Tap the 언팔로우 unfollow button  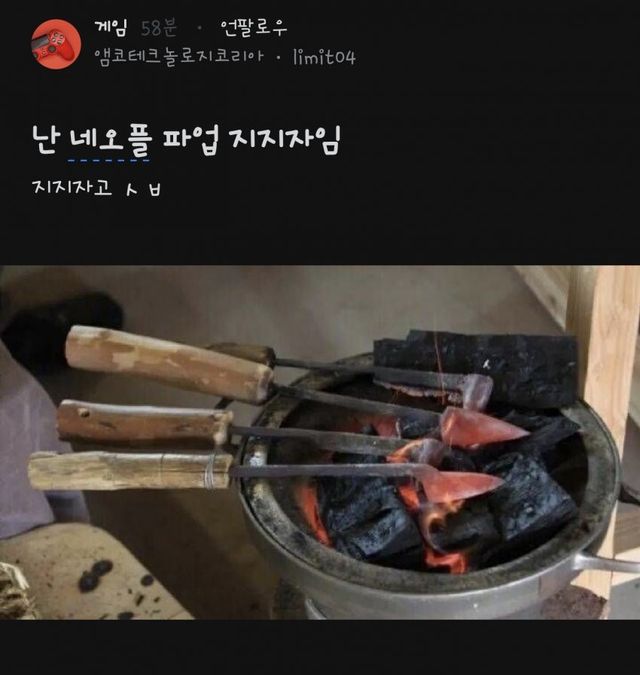(x=254, y=29)
